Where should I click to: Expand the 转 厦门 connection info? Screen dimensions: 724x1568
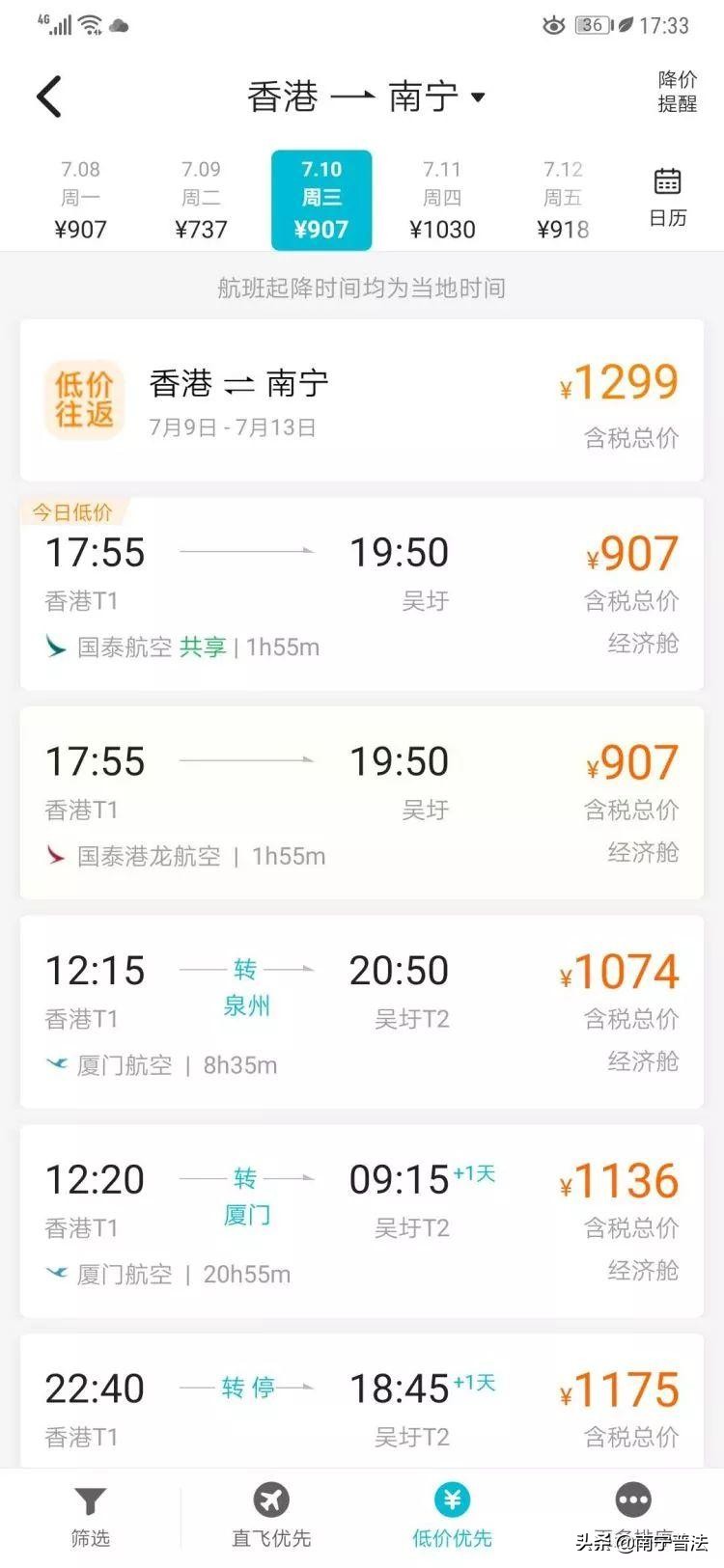[x=244, y=1198]
